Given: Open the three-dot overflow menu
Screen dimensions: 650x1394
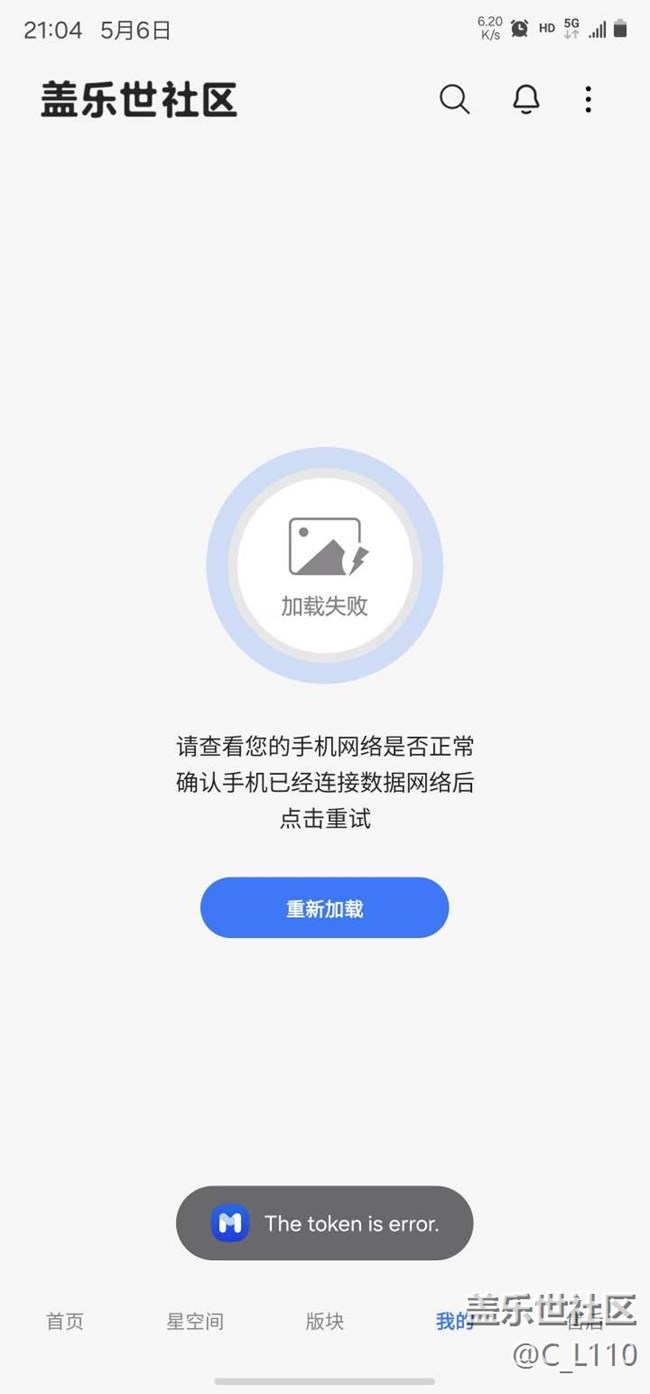Looking at the screenshot, I should (x=588, y=99).
